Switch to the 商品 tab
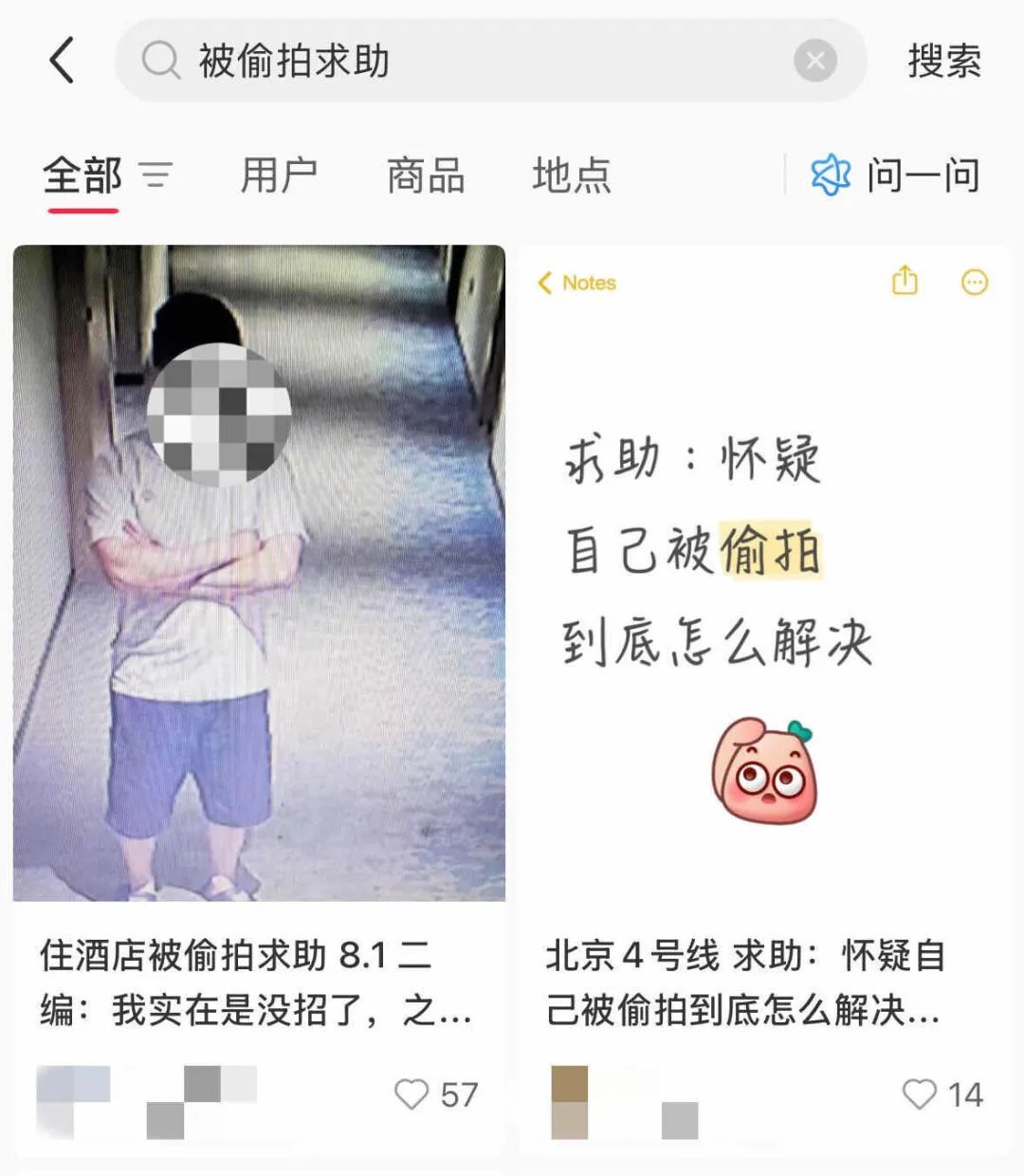This screenshot has width=1024, height=1176. [426, 175]
